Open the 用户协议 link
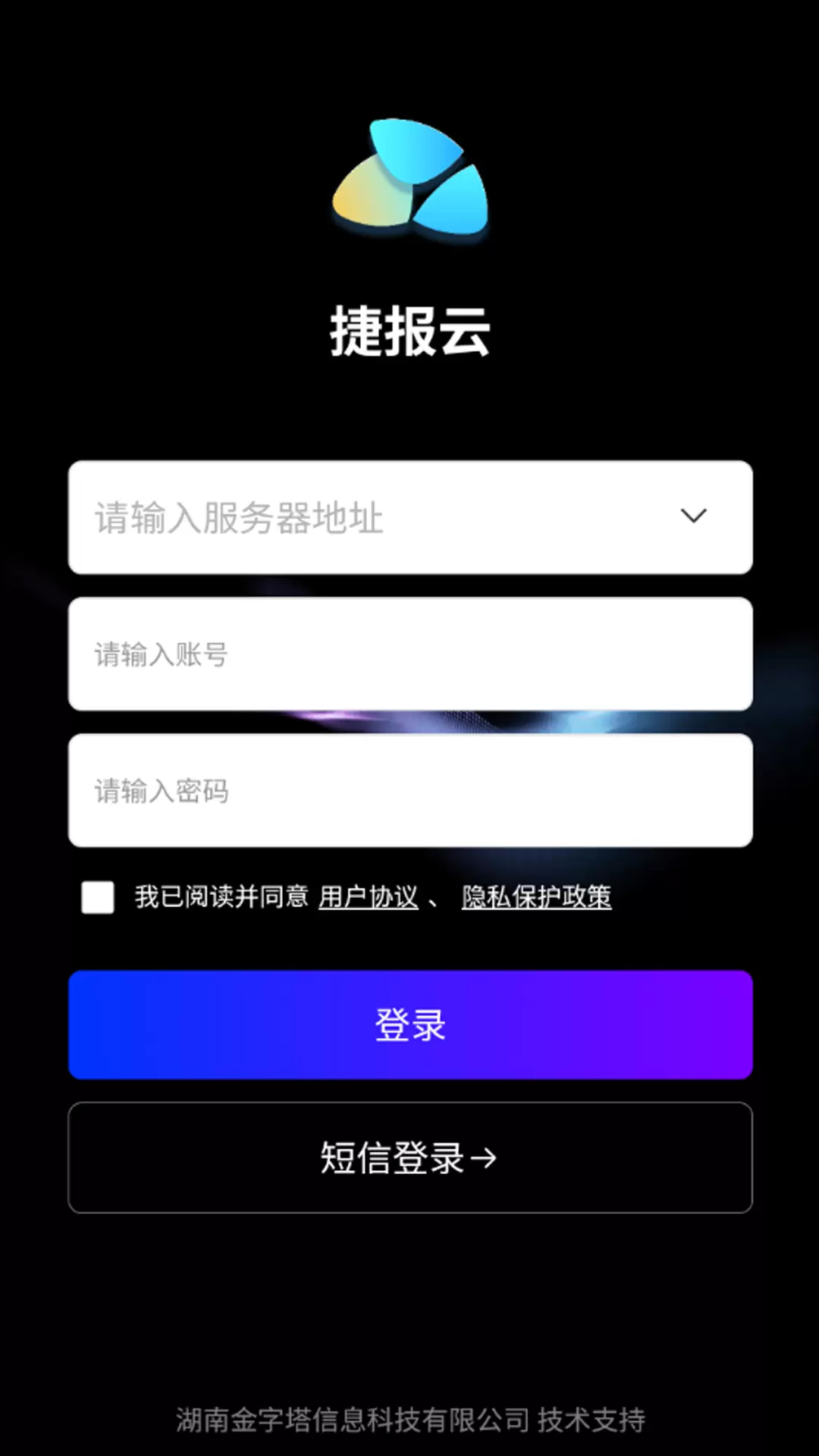Screen dimensions: 819x1456 click(x=368, y=897)
